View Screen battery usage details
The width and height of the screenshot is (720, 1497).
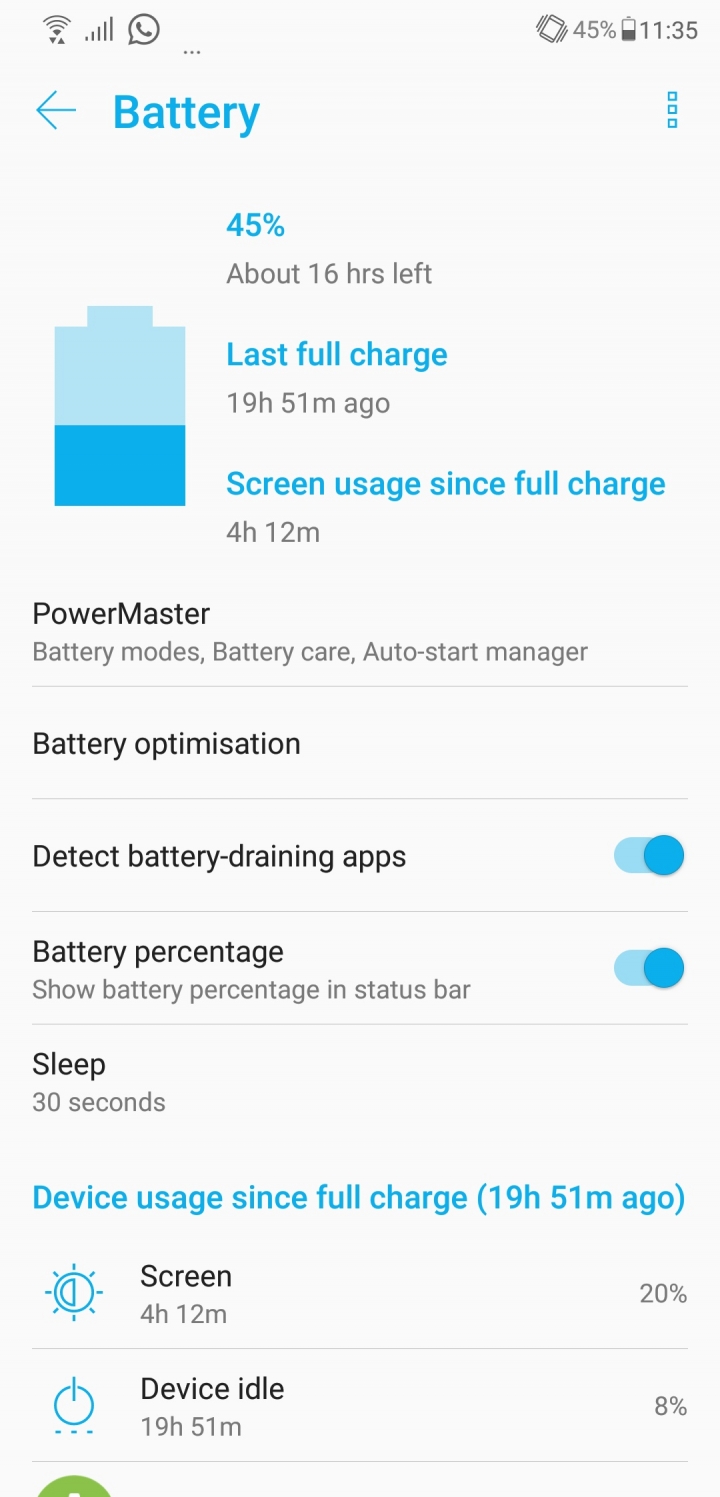click(360, 1294)
